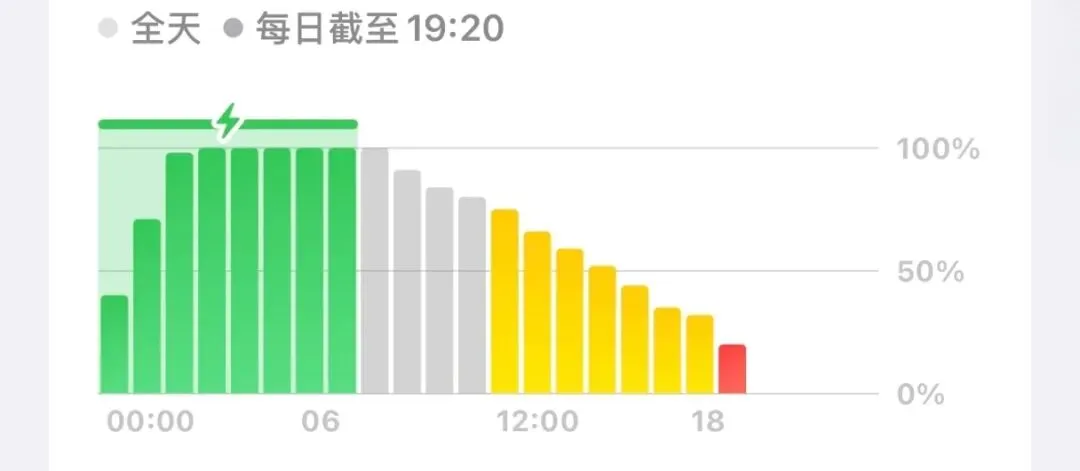Select the first yellow bar before 12:00
This screenshot has height=471, width=1080.
[504, 302]
